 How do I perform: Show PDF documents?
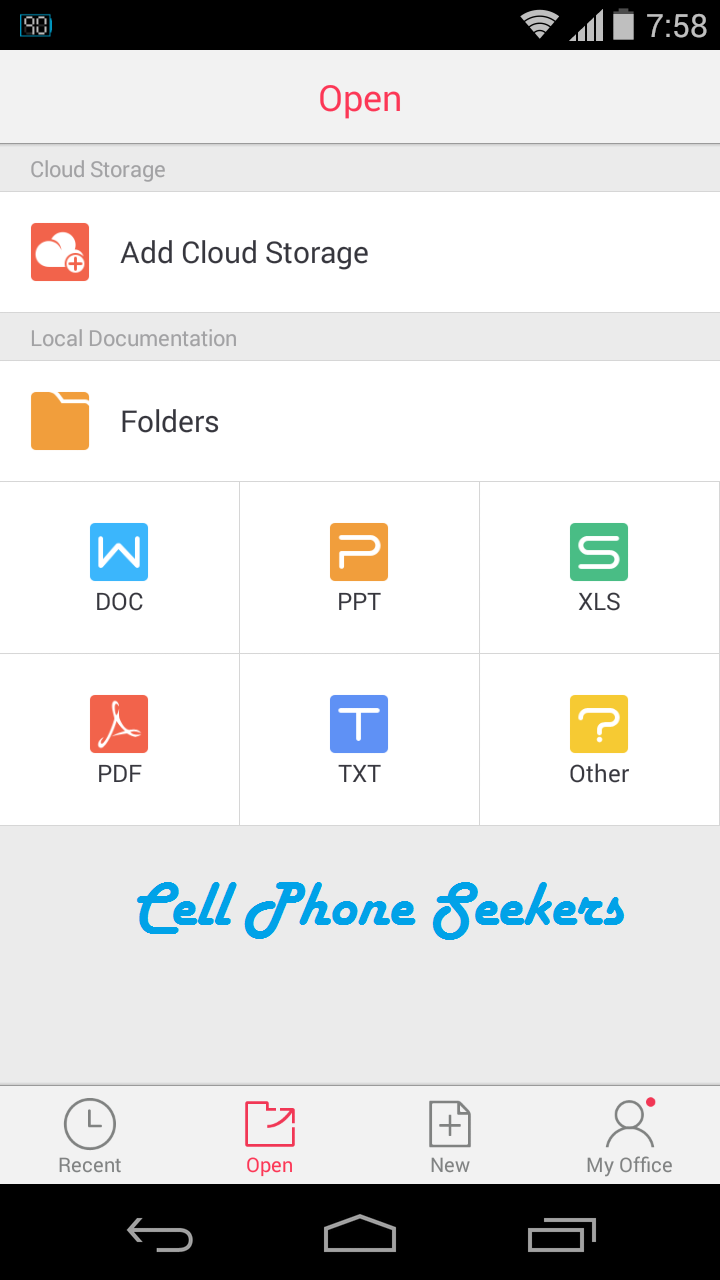120,740
